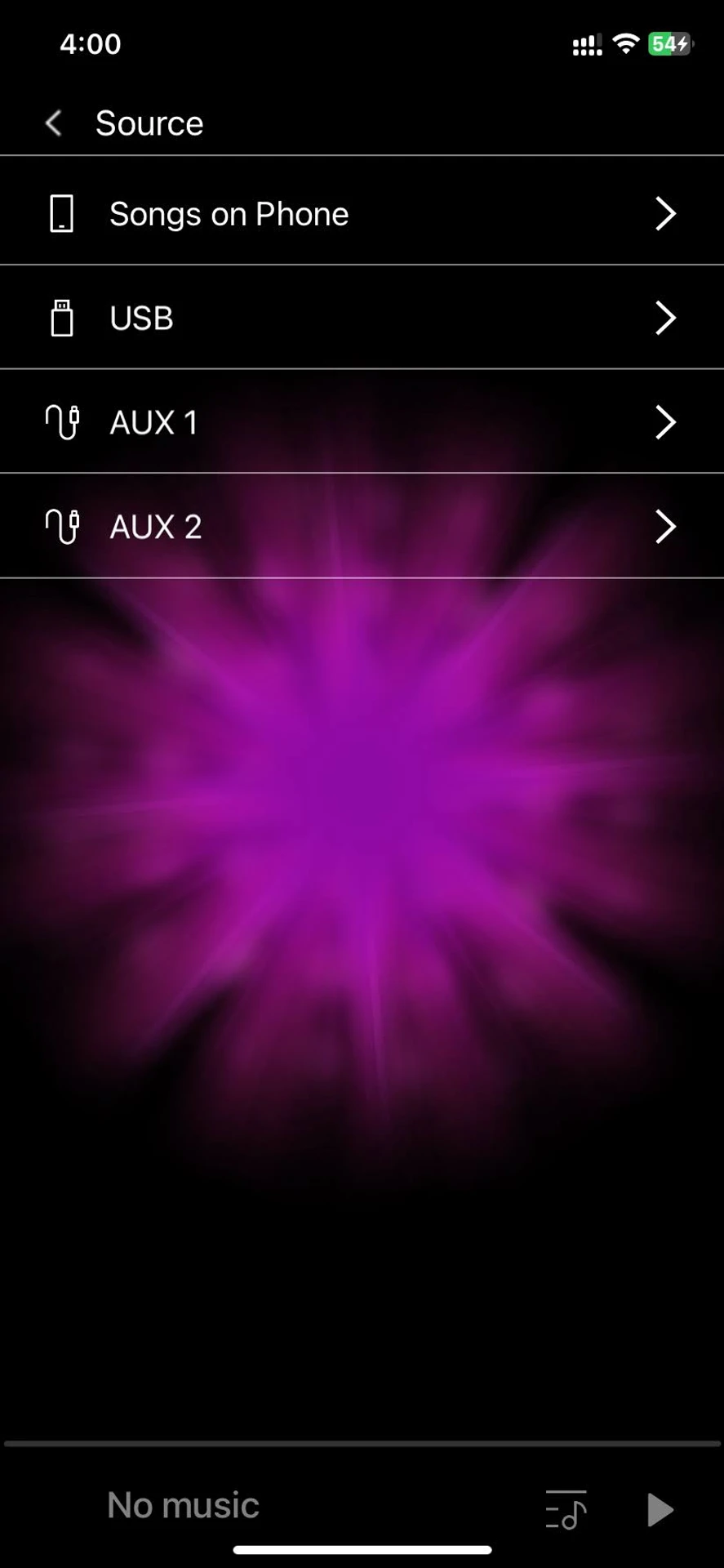Open the AUX 2 source
The image size is (724, 1568).
tap(362, 527)
